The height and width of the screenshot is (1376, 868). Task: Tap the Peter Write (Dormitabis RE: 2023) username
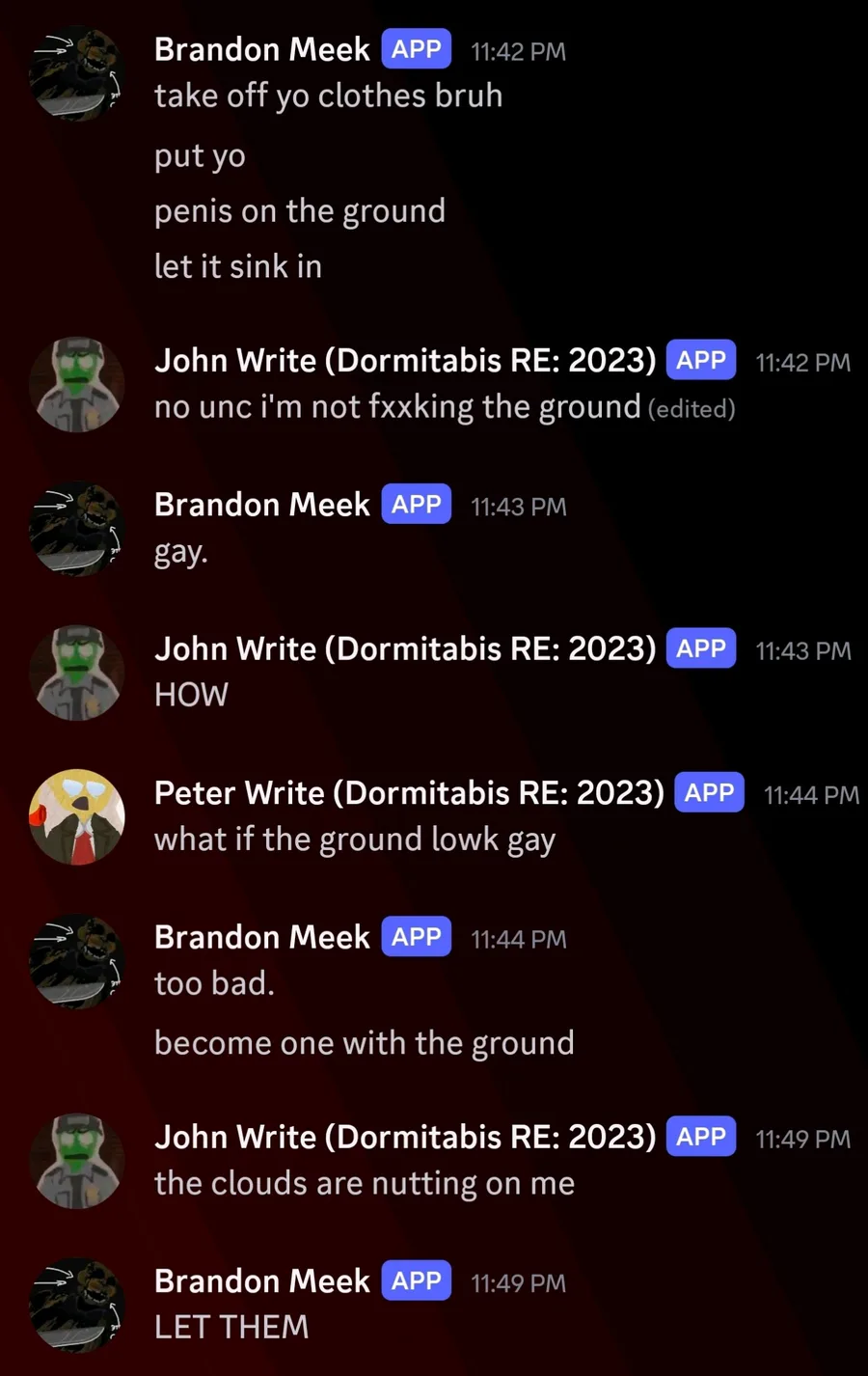point(409,793)
